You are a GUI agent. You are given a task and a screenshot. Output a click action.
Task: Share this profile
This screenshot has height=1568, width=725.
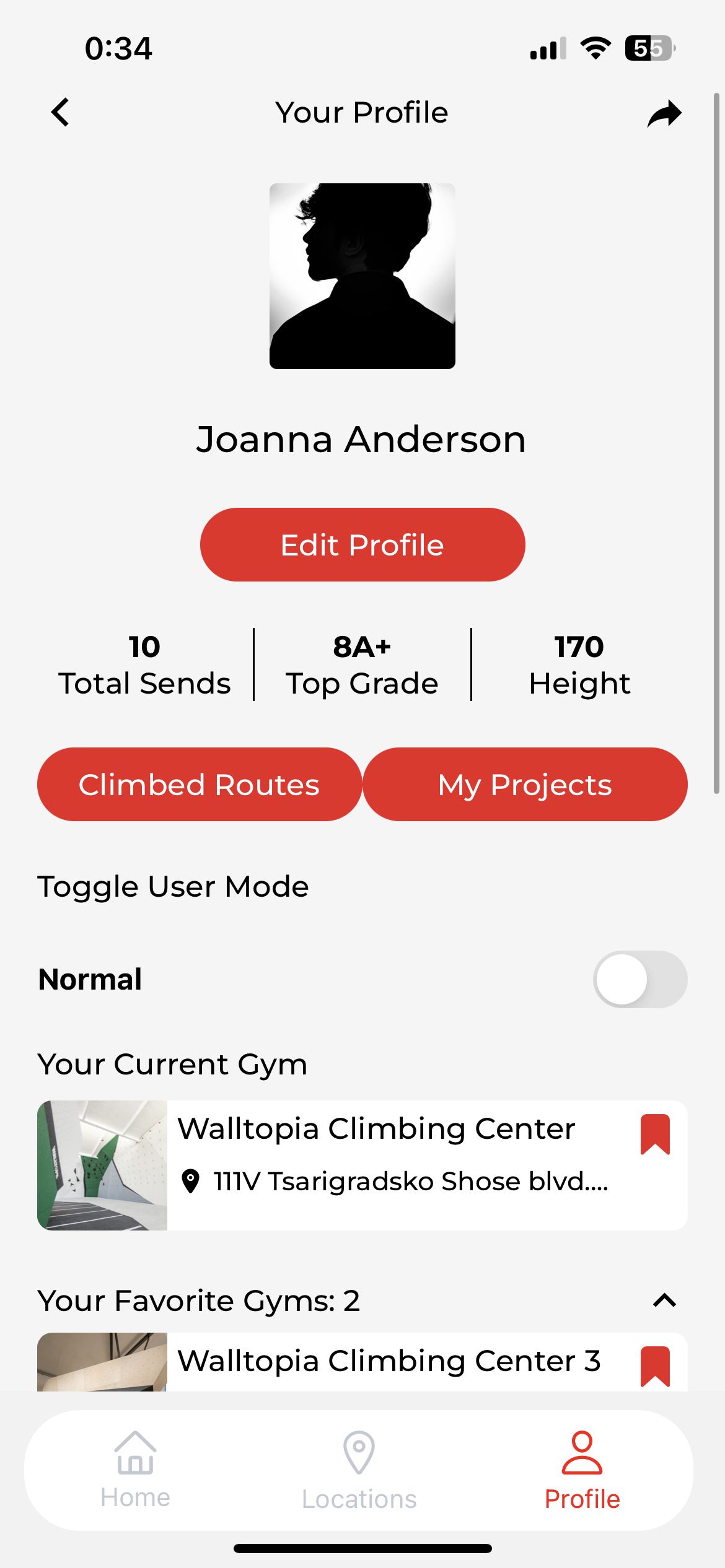click(664, 114)
